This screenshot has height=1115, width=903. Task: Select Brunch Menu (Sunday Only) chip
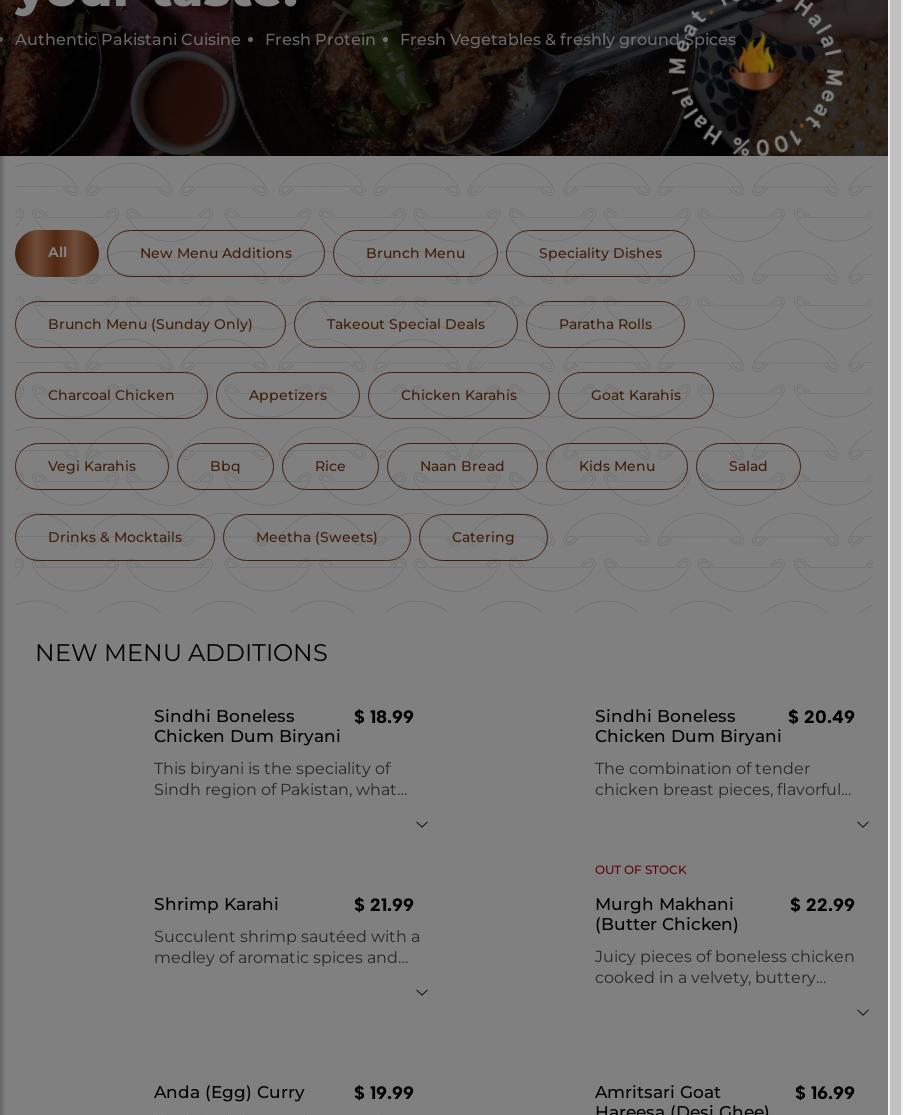coord(150,324)
